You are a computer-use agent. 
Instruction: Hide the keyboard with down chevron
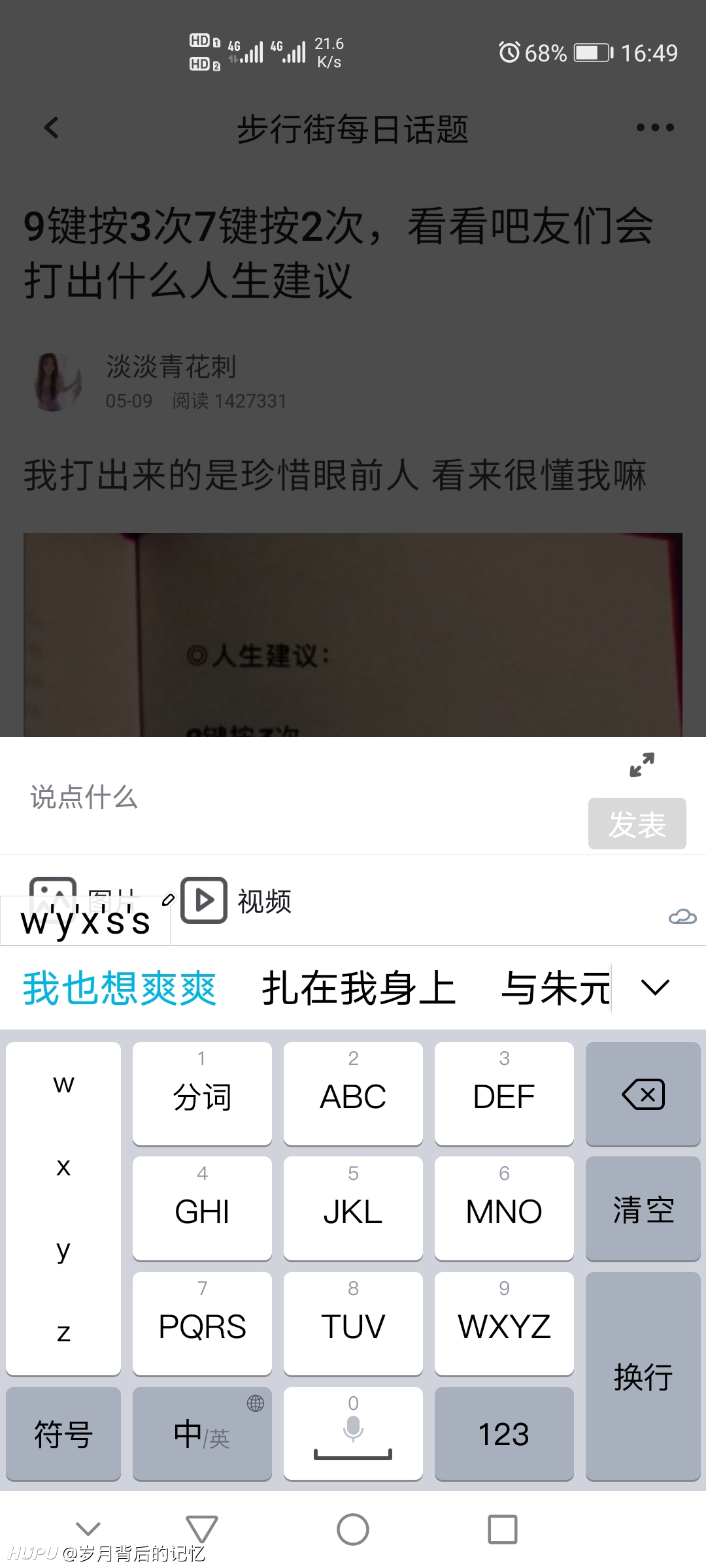88,1528
